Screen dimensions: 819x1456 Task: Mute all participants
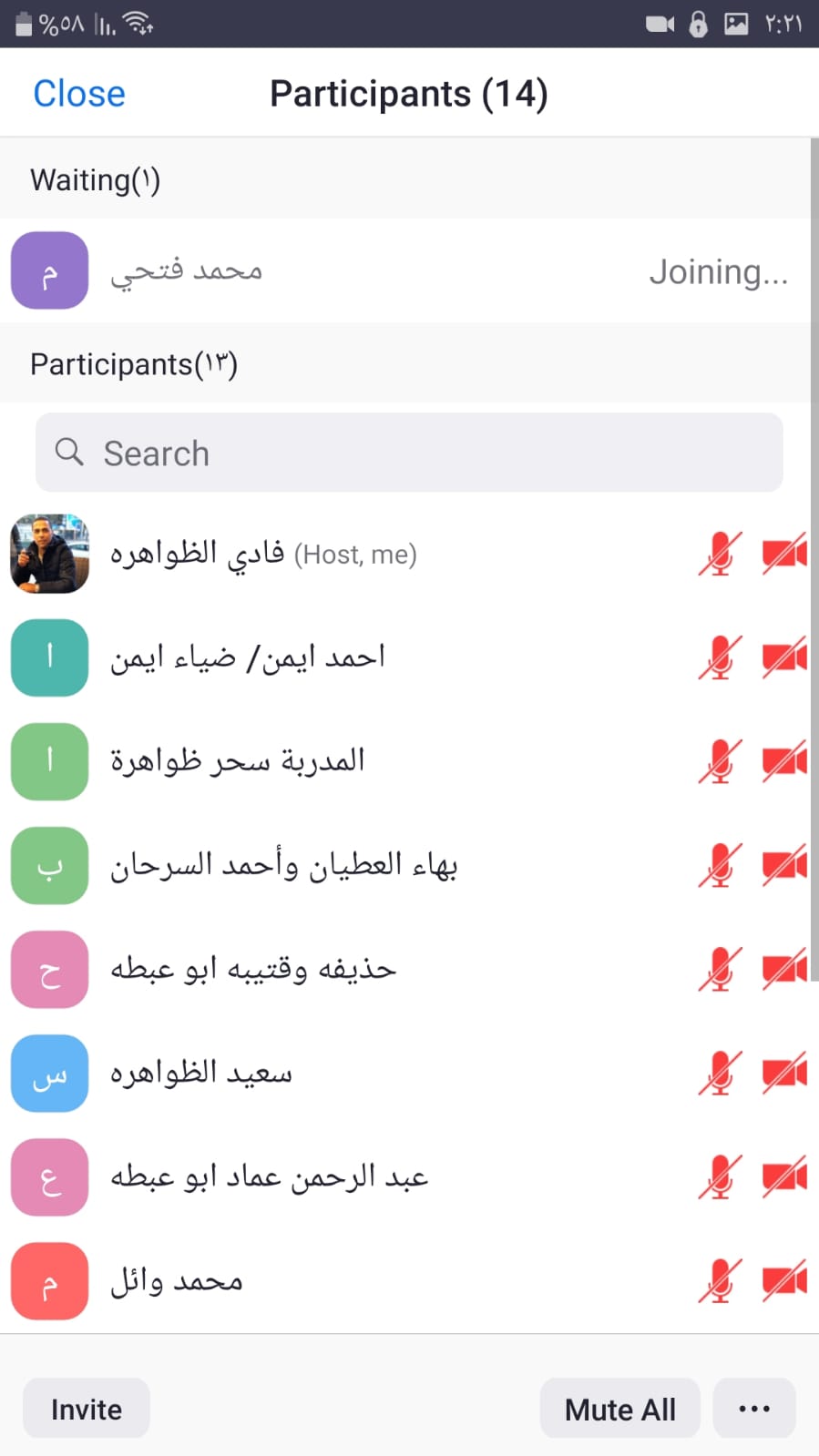pos(619,1409)
